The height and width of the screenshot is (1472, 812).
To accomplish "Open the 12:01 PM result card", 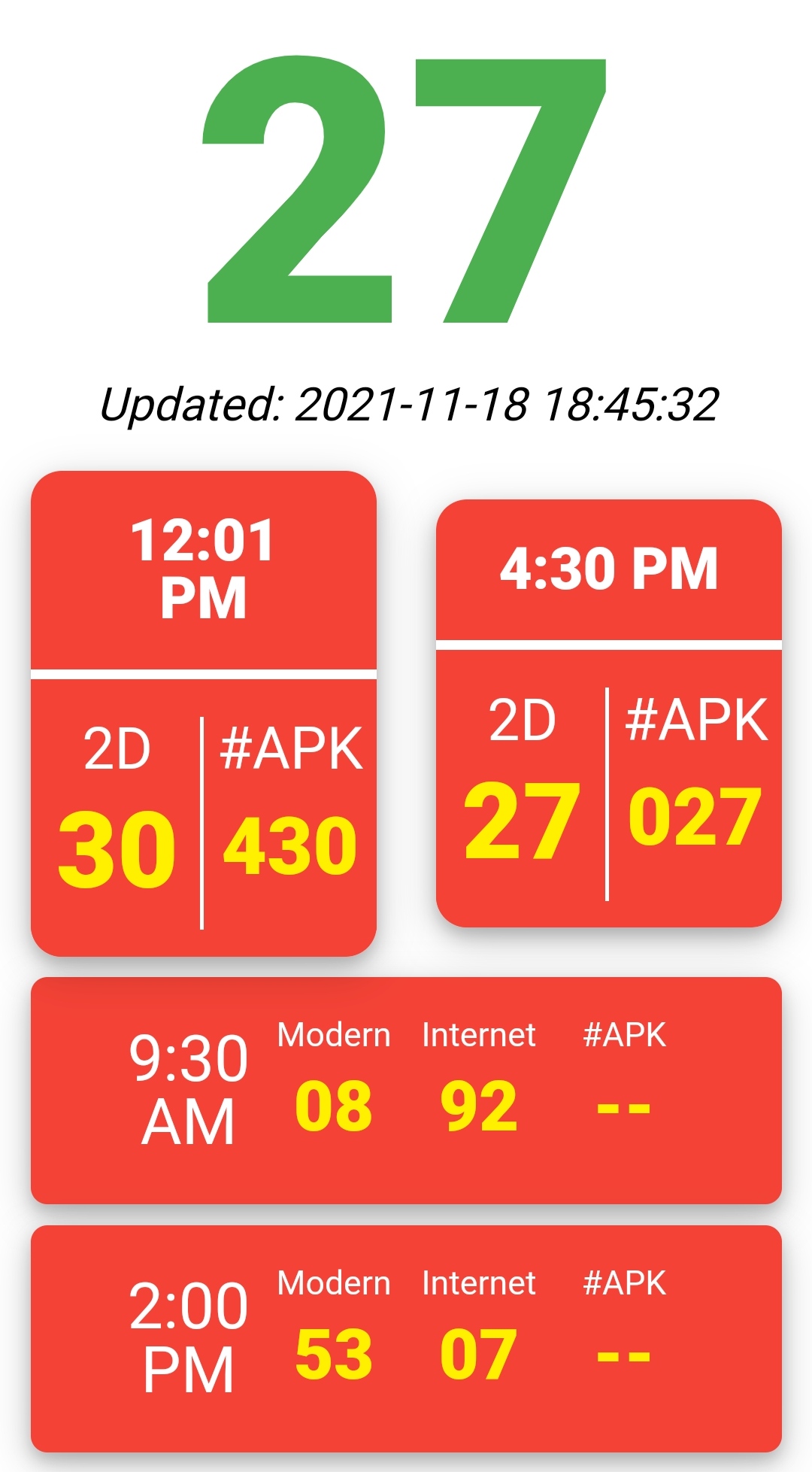I will [x=203, y=713].
